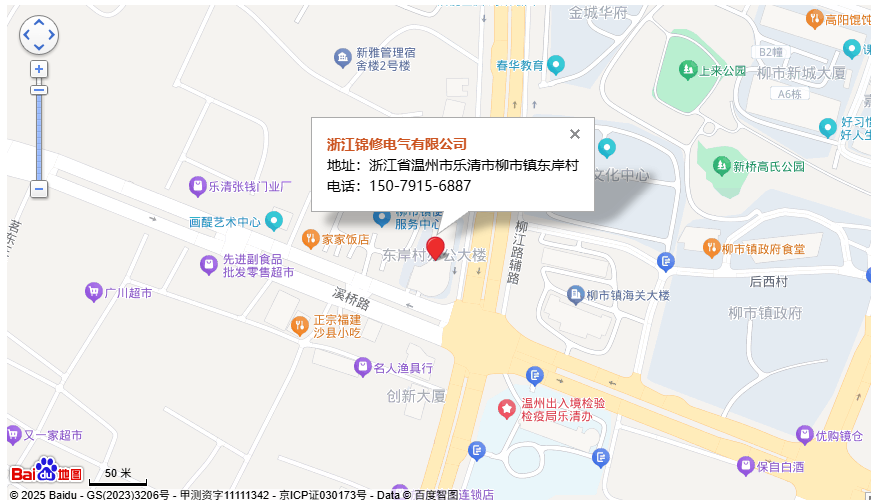This screenshot has height=500, width=871.
Task: Pan the map left with the arrow control
Action: click(x=27, y=35)
